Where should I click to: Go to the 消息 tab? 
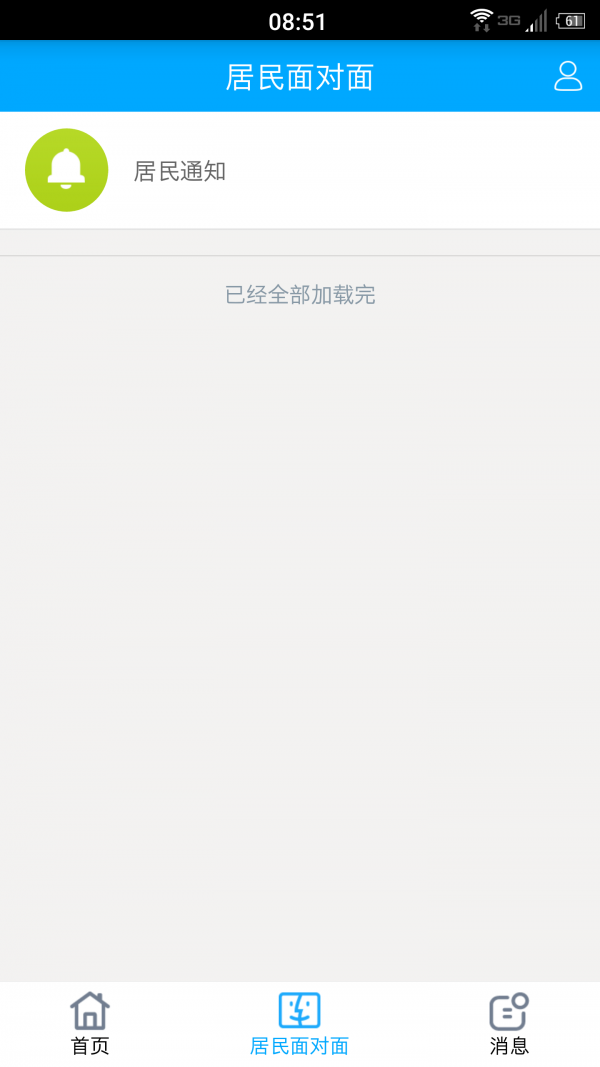pos(509,1023)
